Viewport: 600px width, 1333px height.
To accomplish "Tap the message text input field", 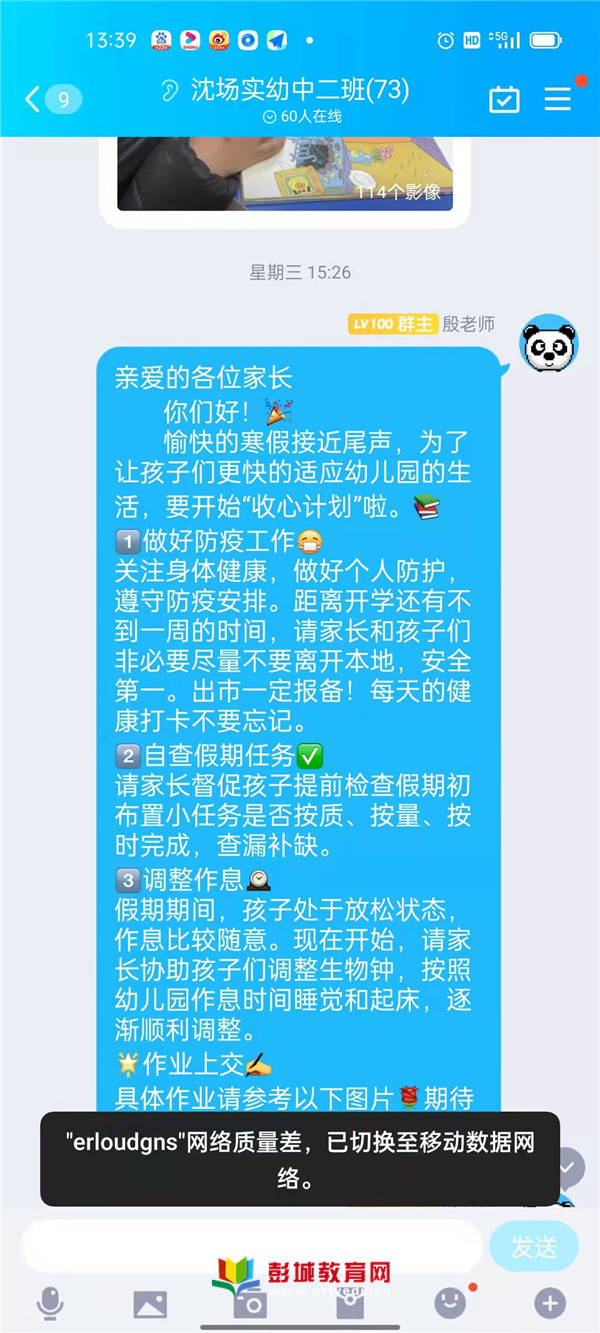I will (x=252, y=1246).
